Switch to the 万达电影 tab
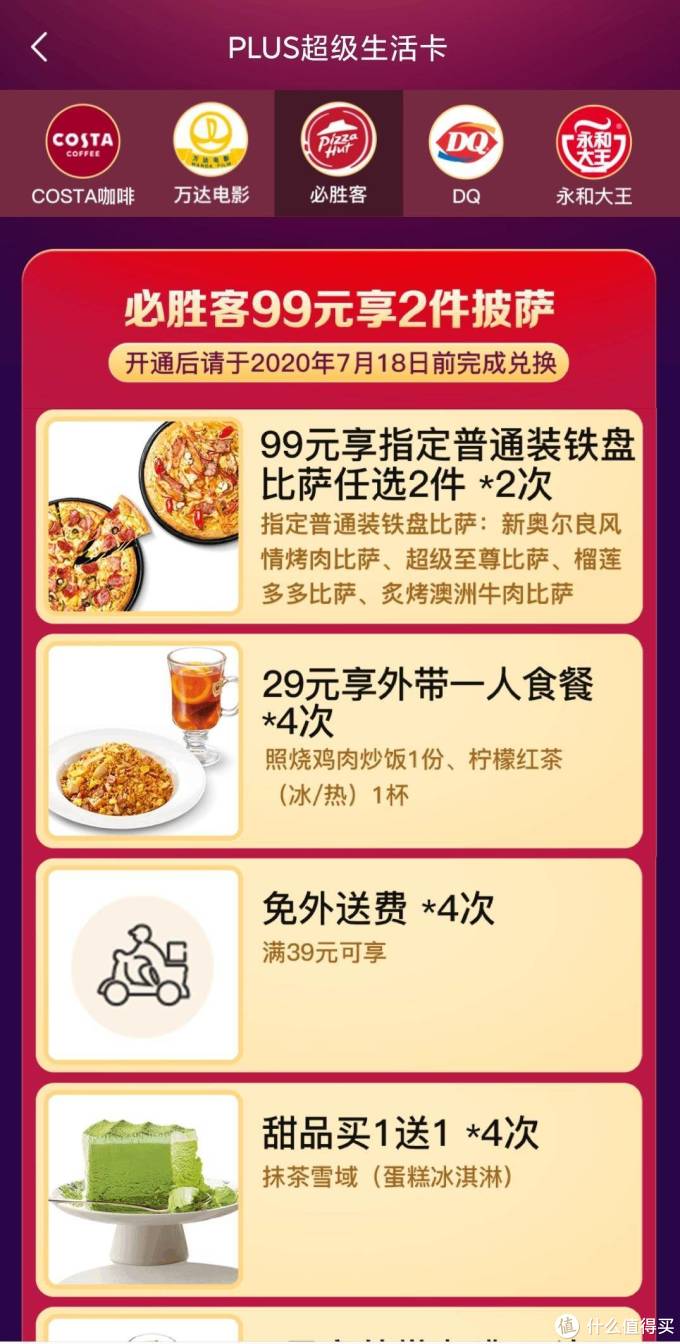This screenshot has width=680, height=1344. [211, 154]
